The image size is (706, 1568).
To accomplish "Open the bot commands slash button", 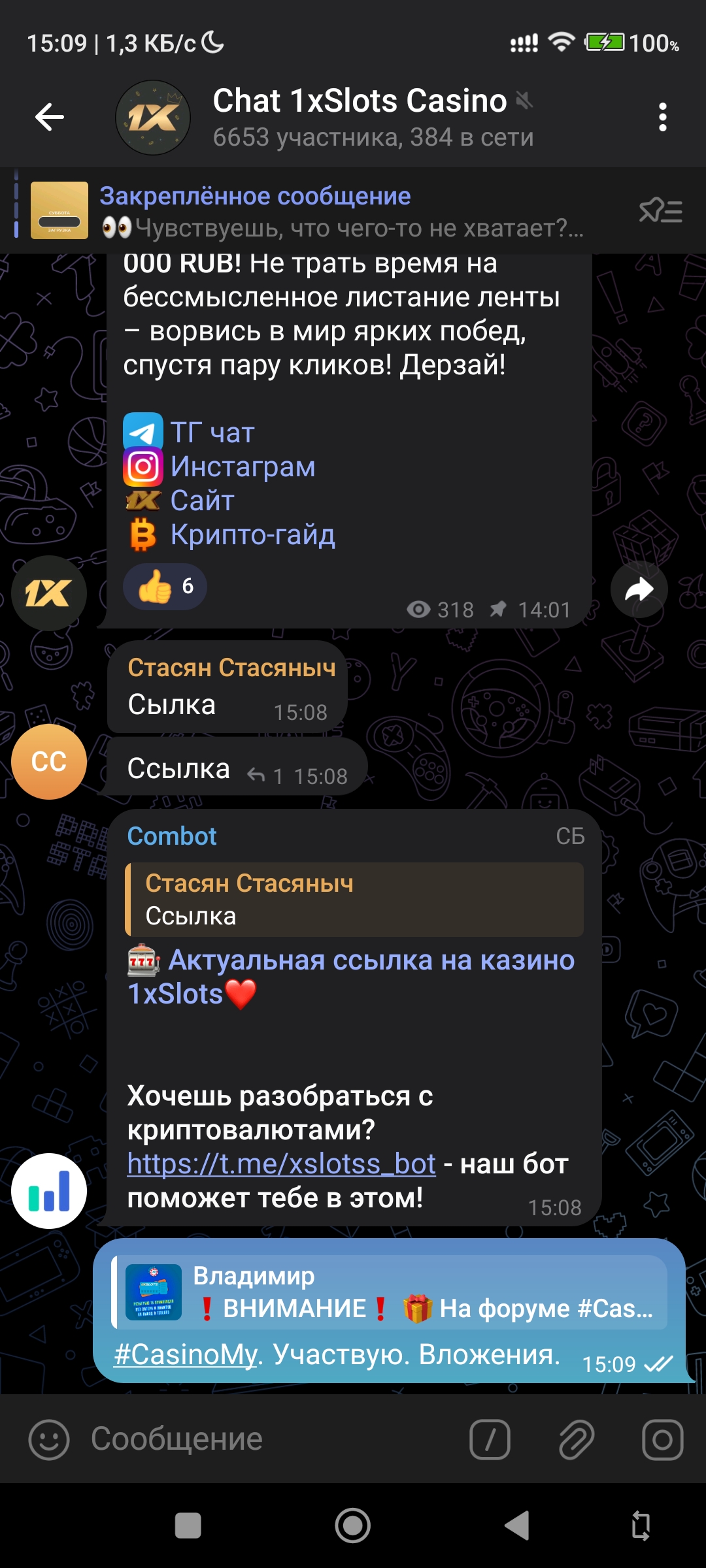I will 490,1439.
